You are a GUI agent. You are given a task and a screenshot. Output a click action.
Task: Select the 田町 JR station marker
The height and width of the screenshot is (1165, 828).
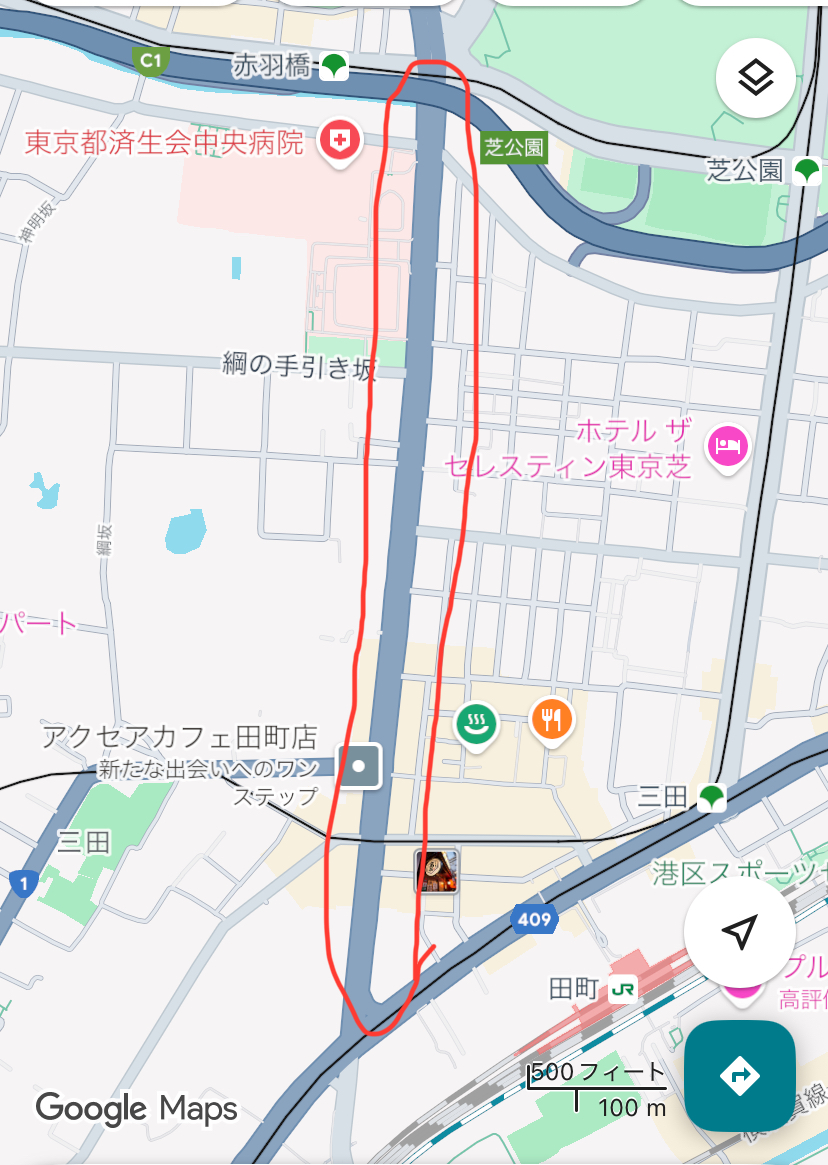click(624, 990)
